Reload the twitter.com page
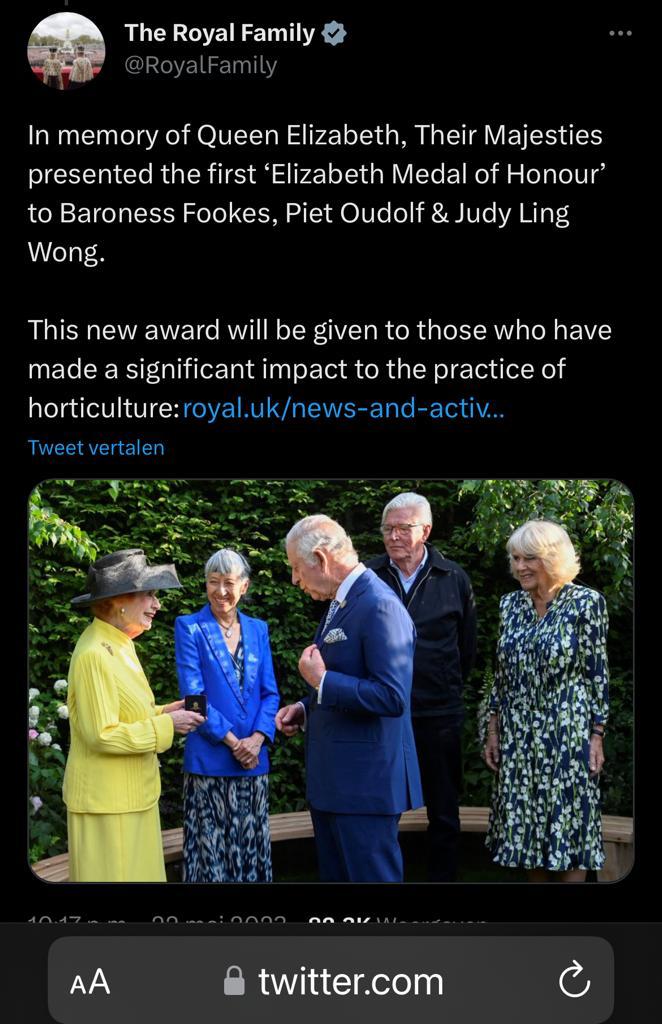 point(574,981)
